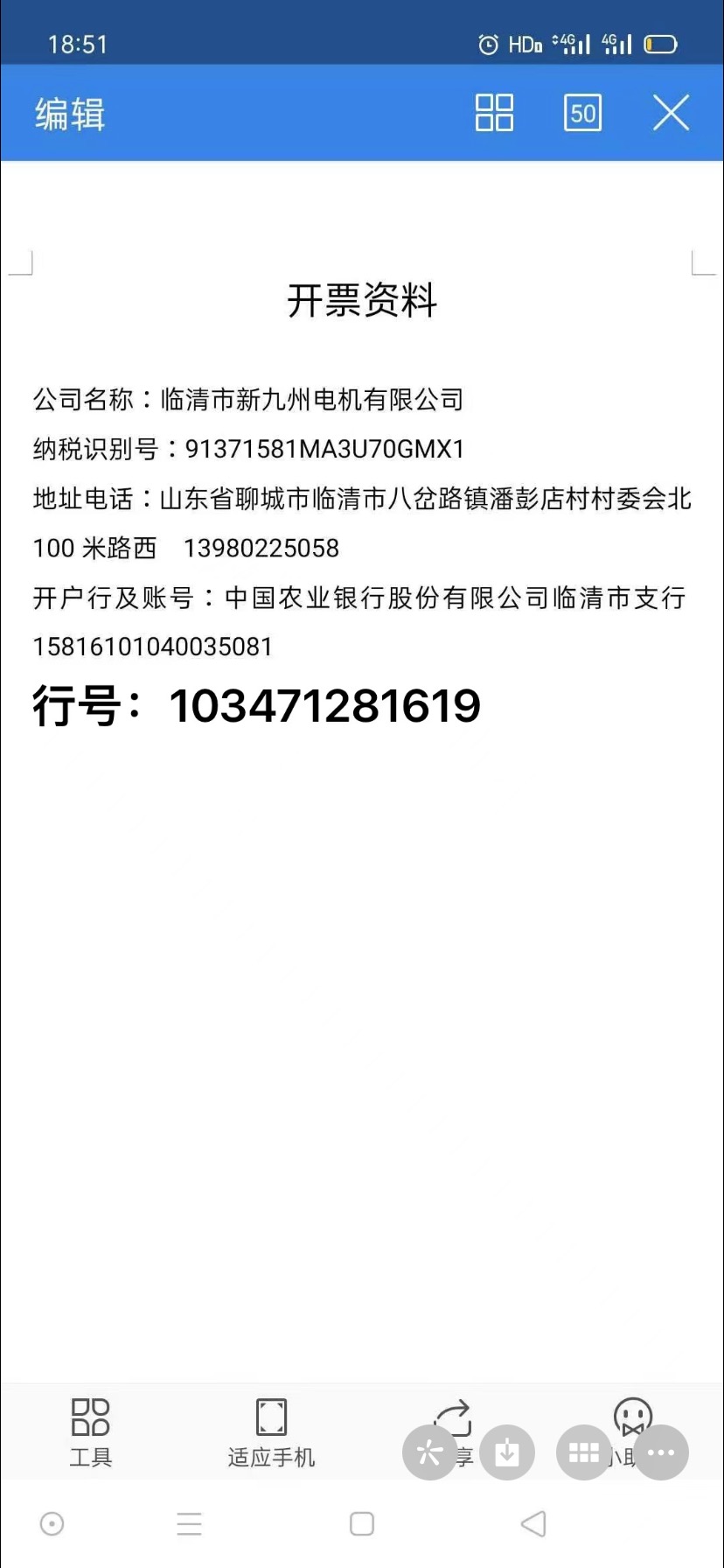Tap the floating download button
The image size is (724, 1568).
[507, 1453]
